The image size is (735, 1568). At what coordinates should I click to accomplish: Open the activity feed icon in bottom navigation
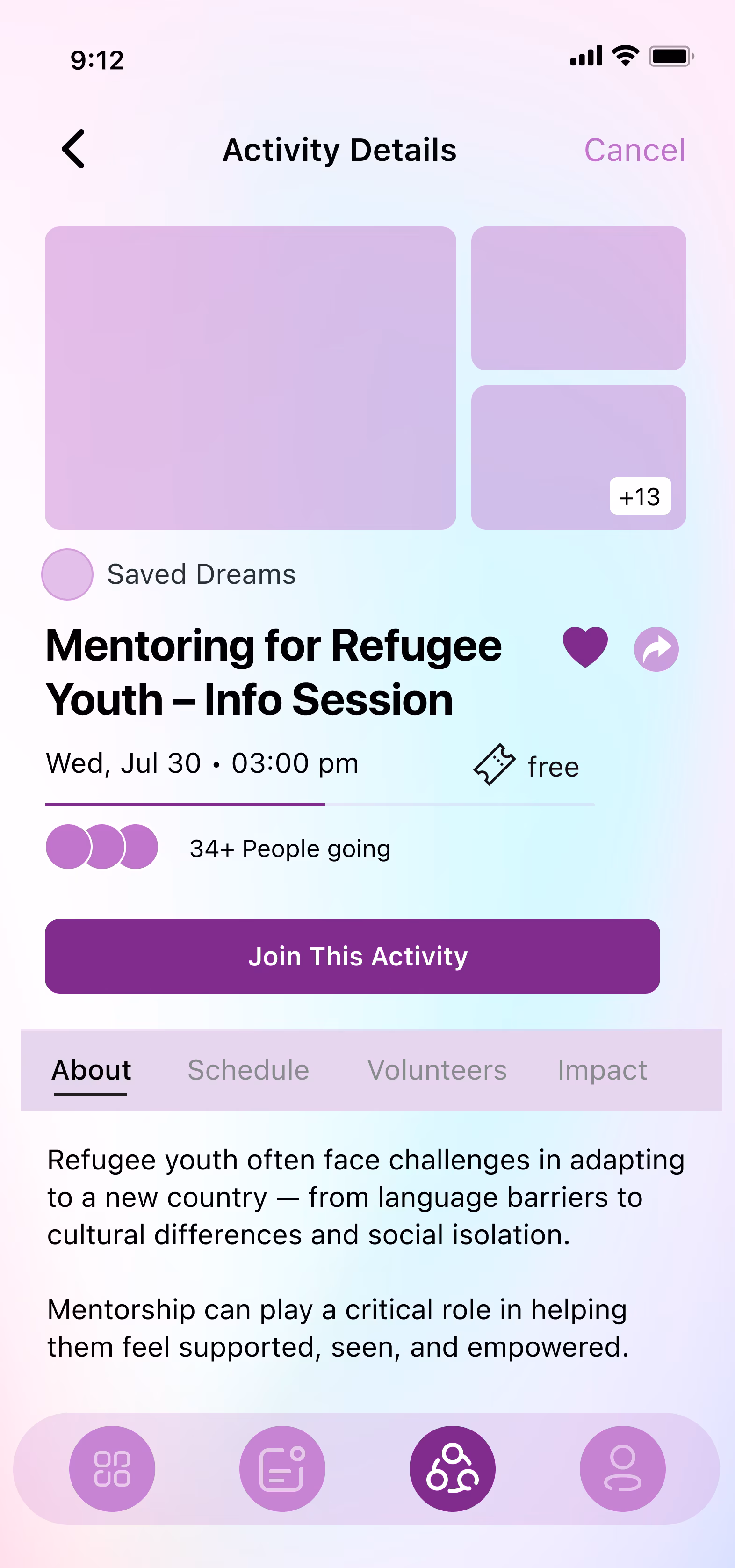282,1468
